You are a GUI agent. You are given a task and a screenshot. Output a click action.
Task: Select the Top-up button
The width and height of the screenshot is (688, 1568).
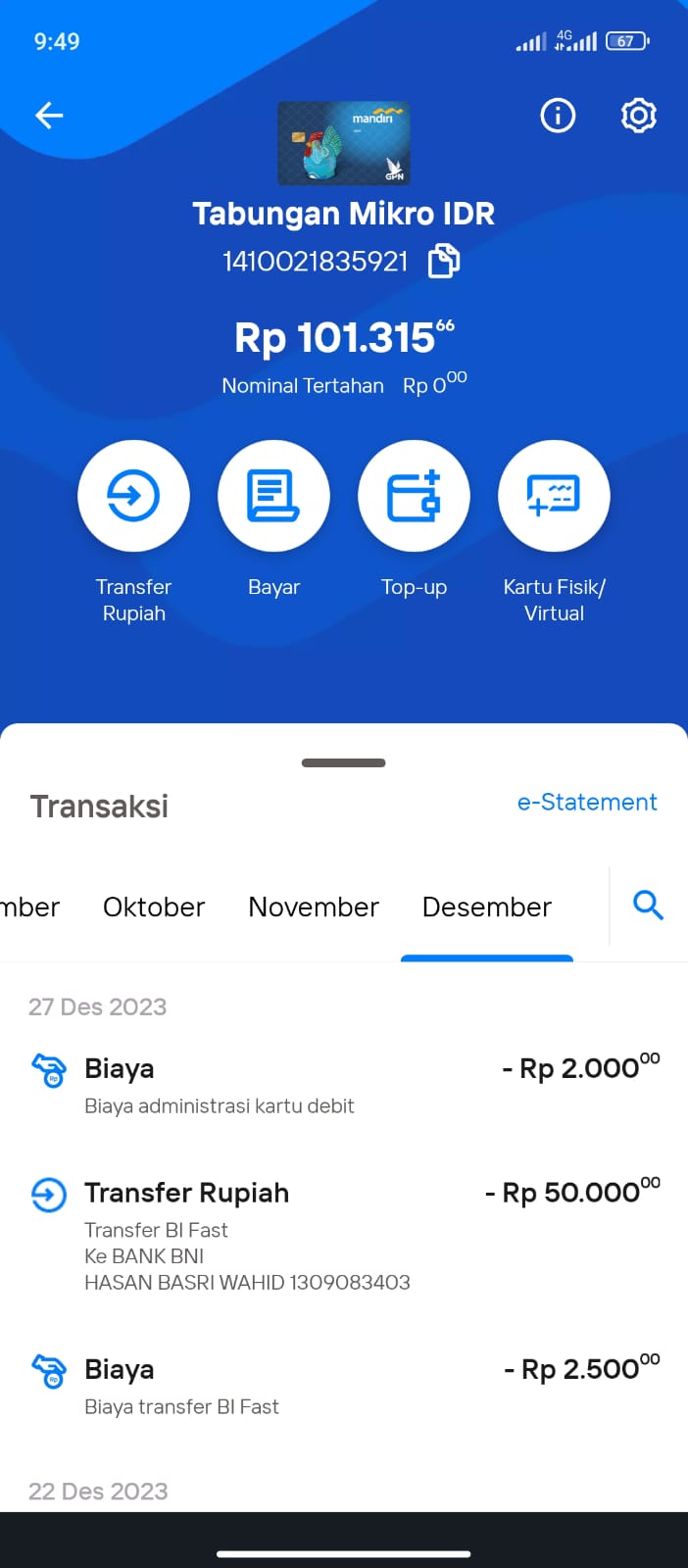coord(414,496)
